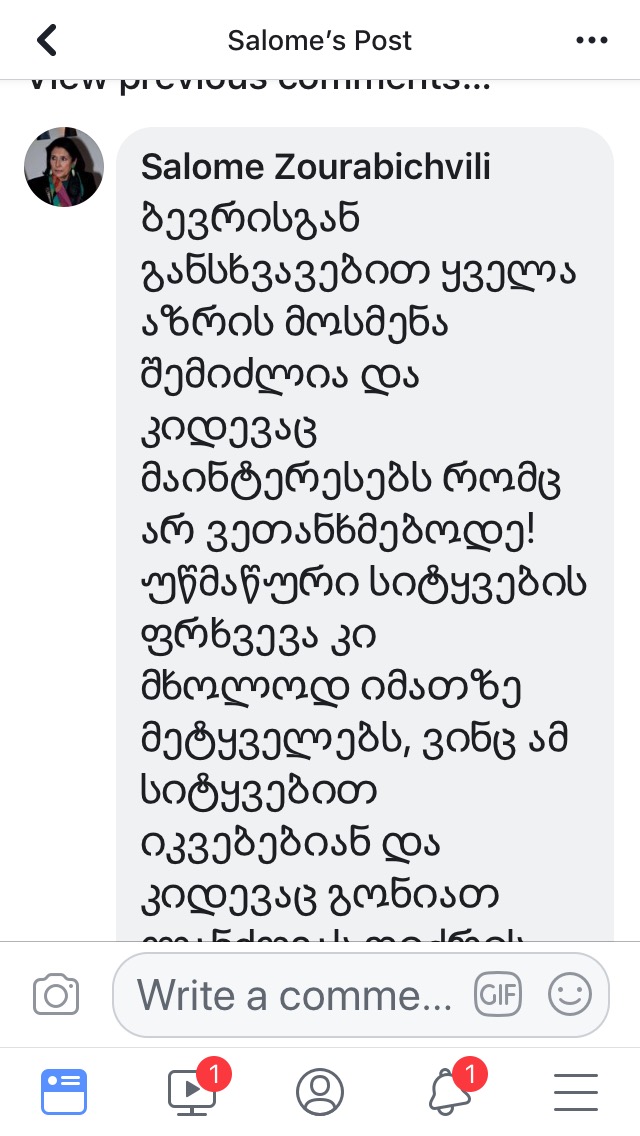Screen dimensions: 640x1136
Task: Open the three-dot overflow menu
Action: (x=592, y=40)
